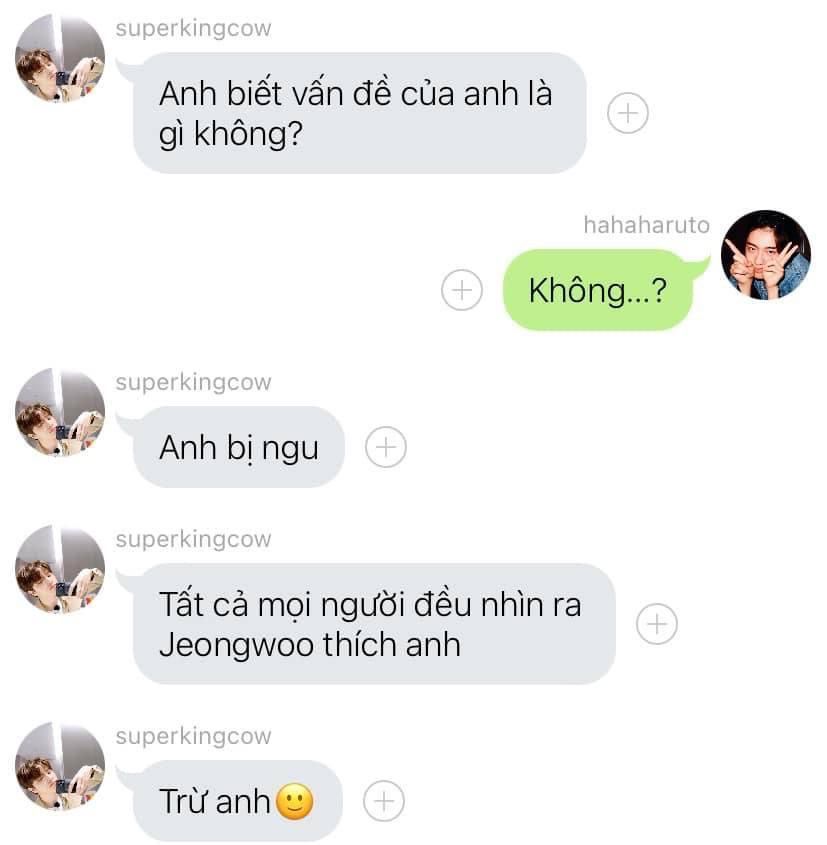827x845 pixels.
Task: Open hahaharuto's profile picture
Action: [x=765, y=255]
